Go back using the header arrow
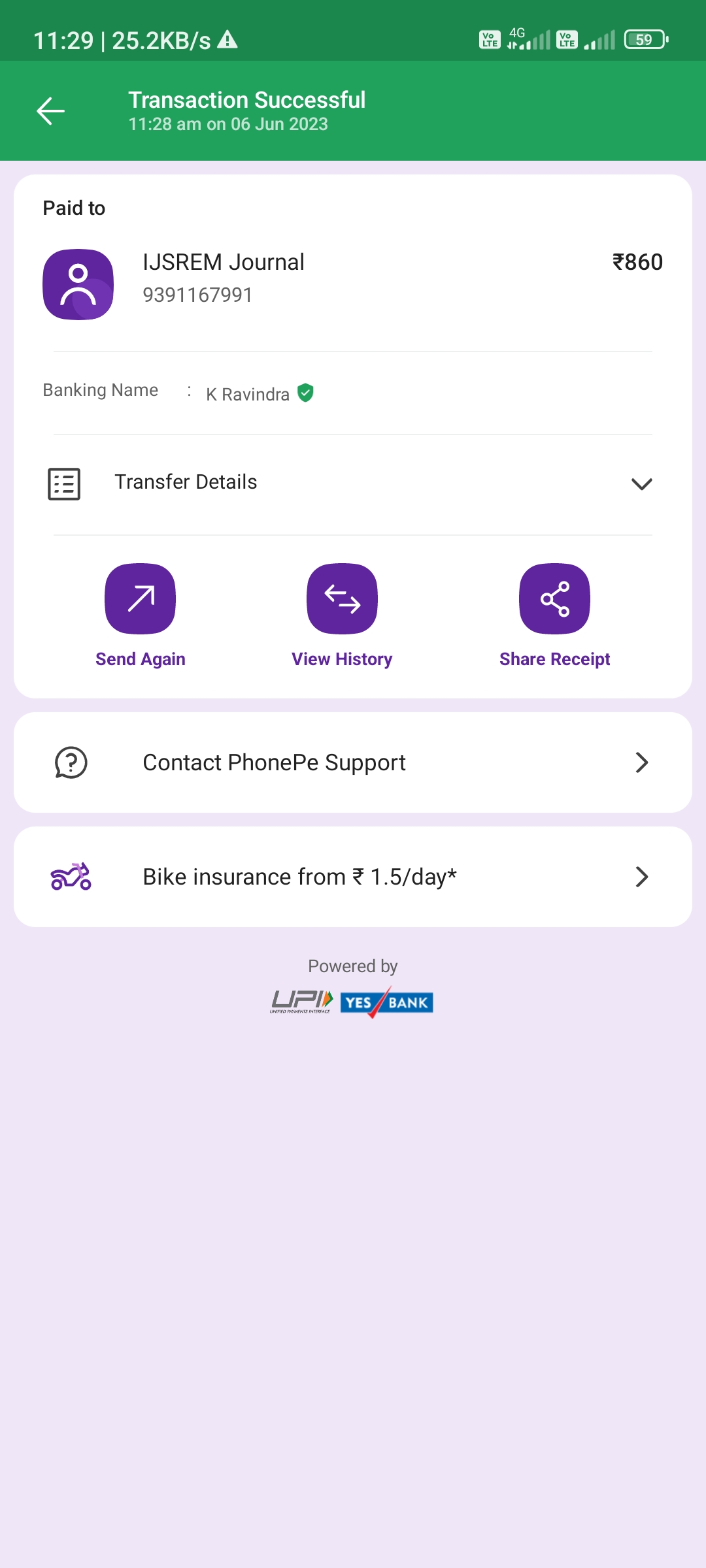 pyautogui.click(x=50, y=111)
